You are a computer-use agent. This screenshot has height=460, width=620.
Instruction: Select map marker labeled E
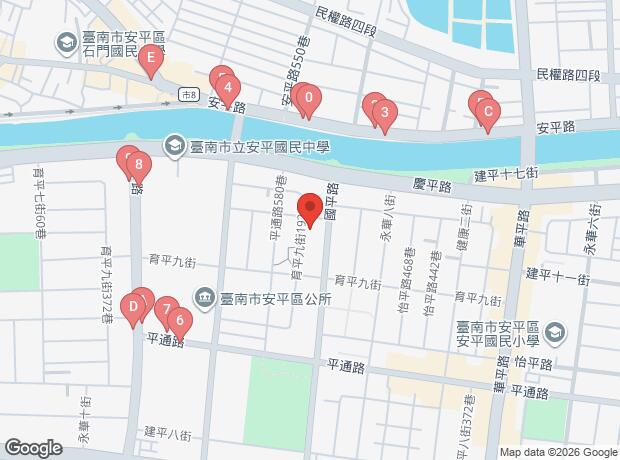[151, 61]
